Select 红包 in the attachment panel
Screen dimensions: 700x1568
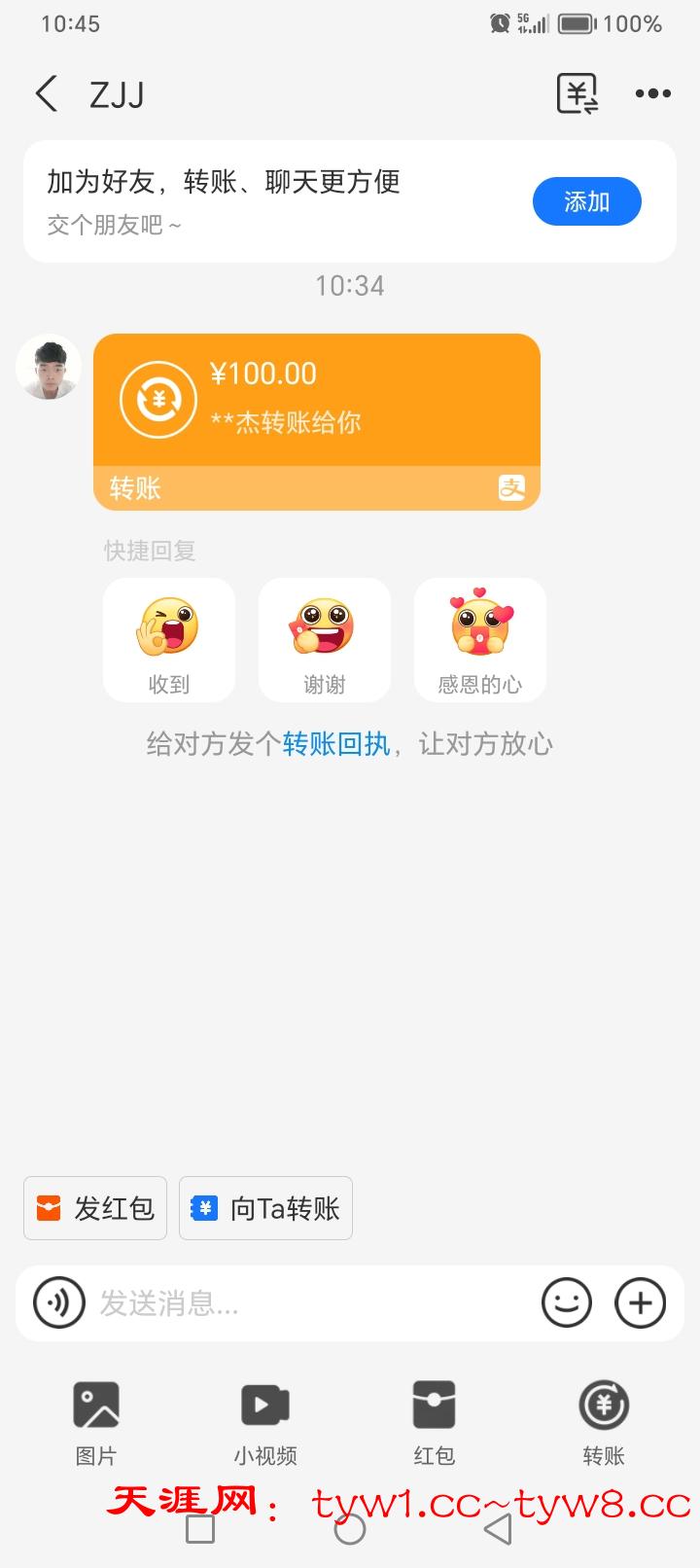click(x=434, y=1420)
